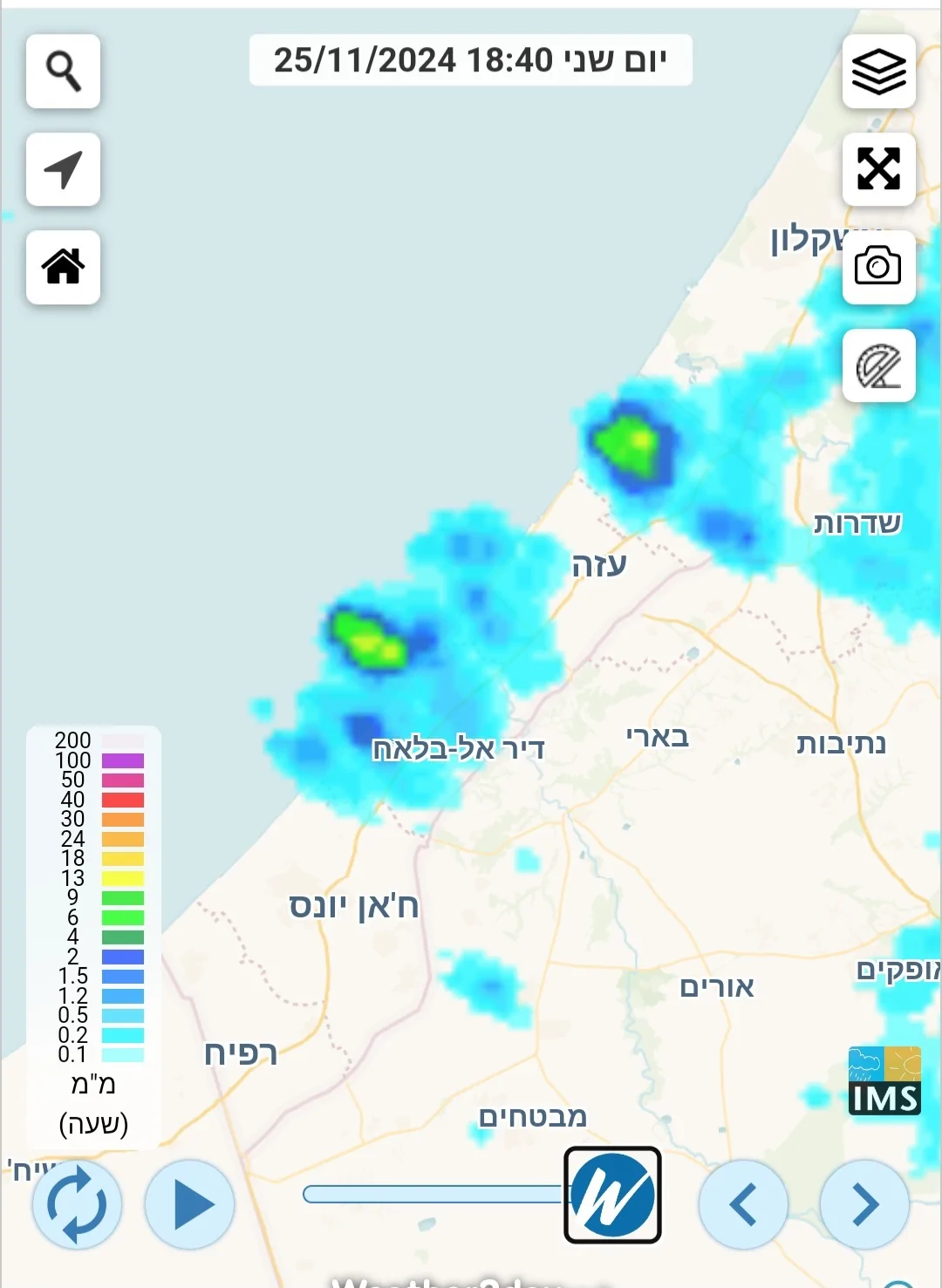The width and height of the screenshot is (942, 1288).
Task: Refresh the radar animation loop
Action: (x=77, y=1204)
